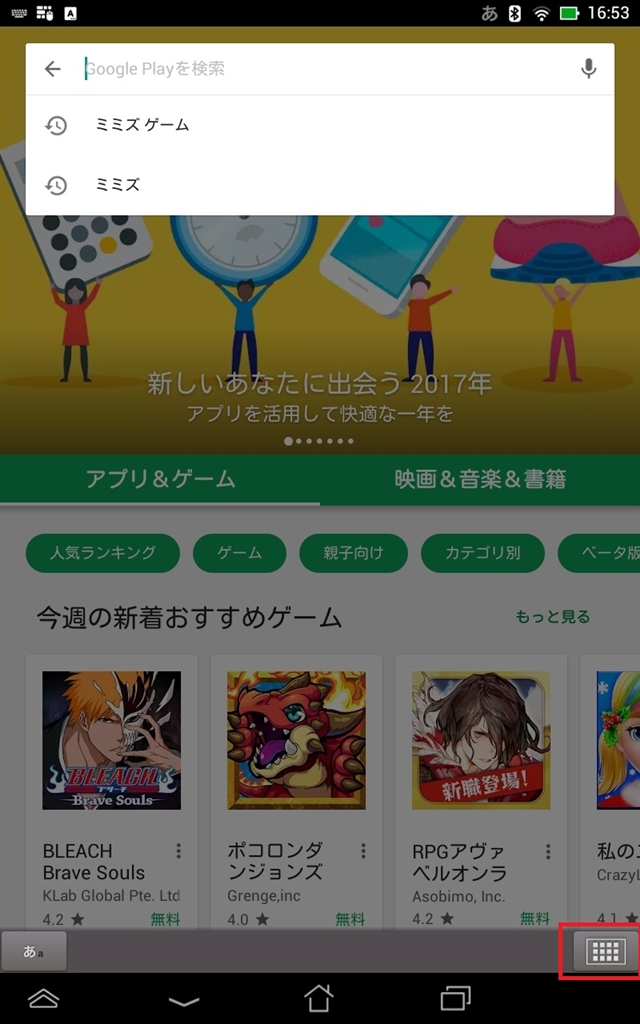Screen dimensions: 640x1024
Task: Open the ゲーム chip
Action: (239, 553)
